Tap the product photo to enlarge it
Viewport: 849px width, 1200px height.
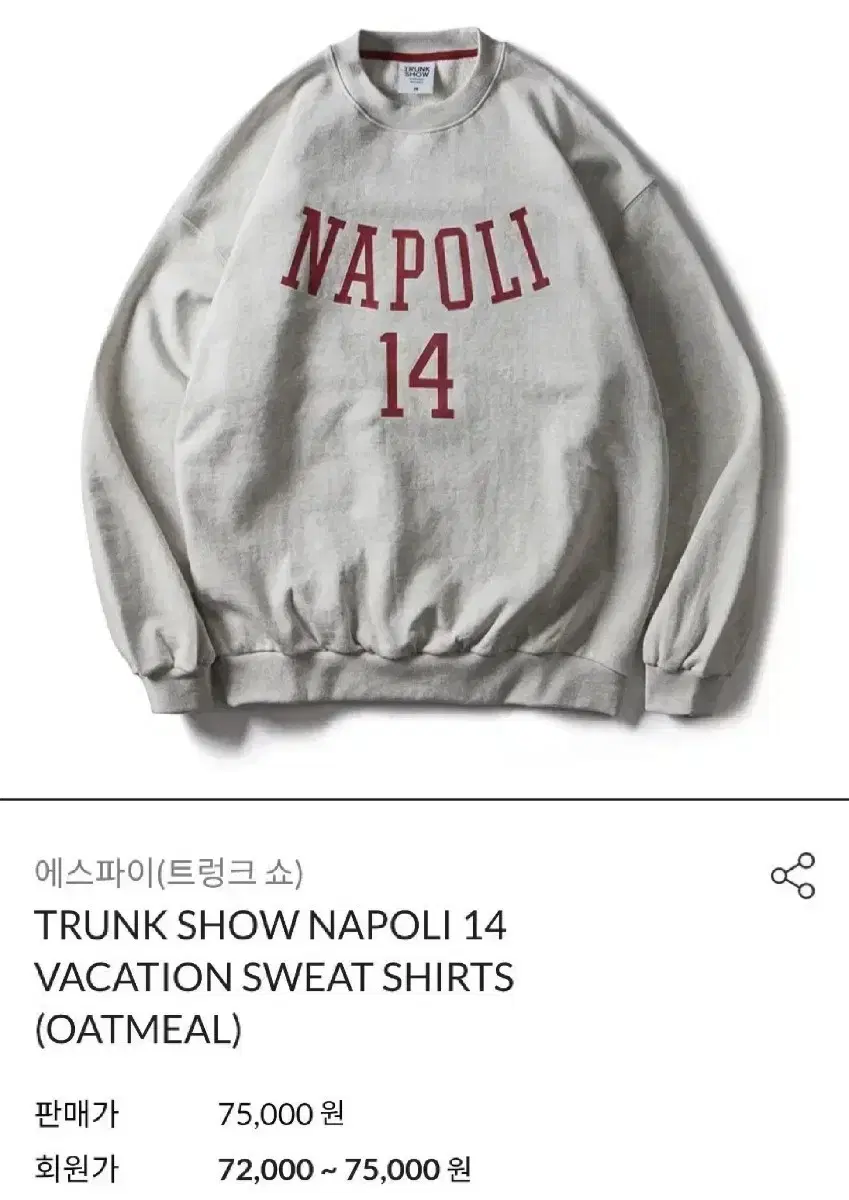(424, 400)
